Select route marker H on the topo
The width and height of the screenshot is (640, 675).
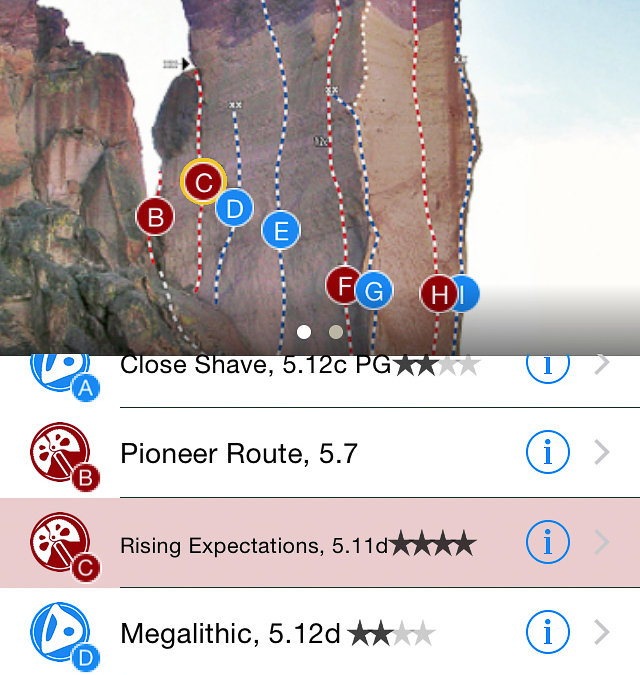coord(437,294)
